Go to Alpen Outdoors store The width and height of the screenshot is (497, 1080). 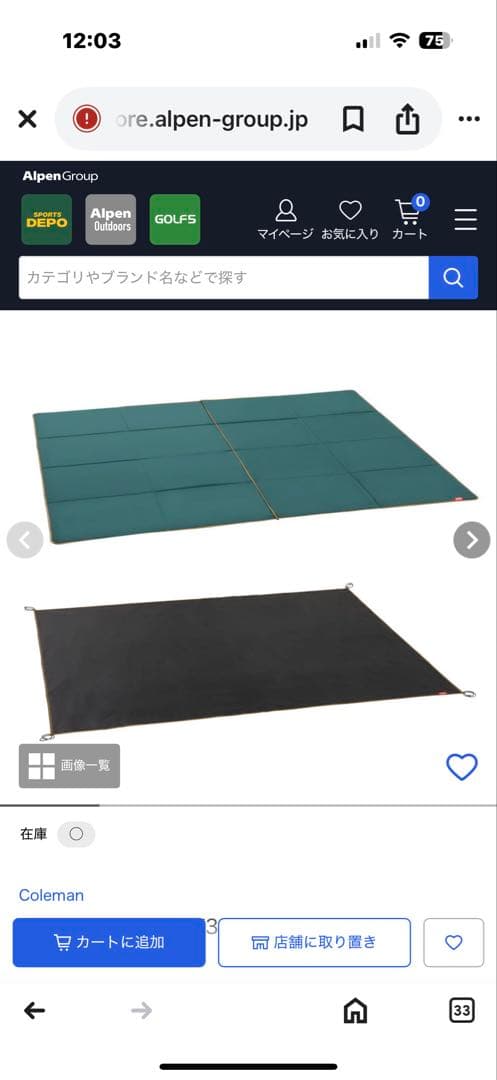pyautogui.click(x=111, y=219)
